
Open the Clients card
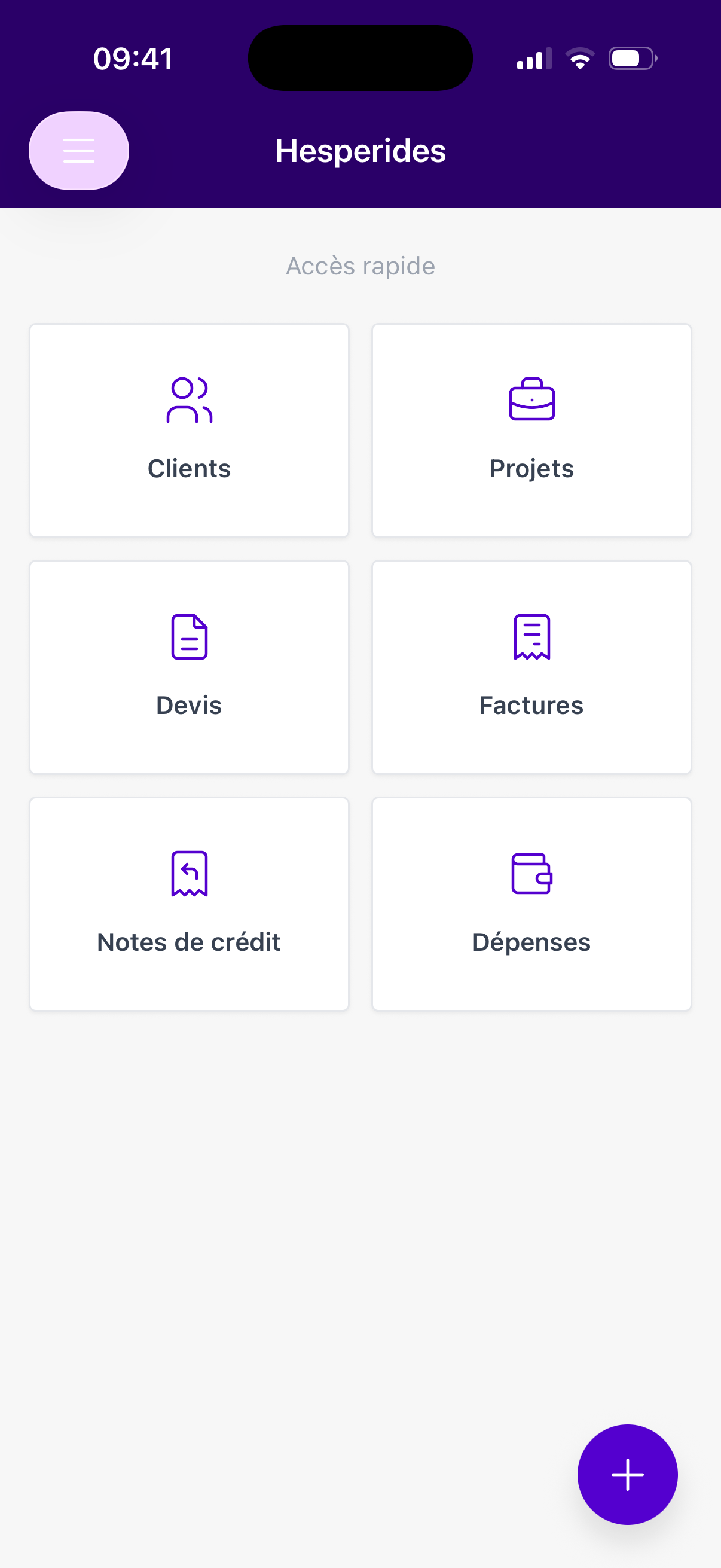tap(190, 431)
